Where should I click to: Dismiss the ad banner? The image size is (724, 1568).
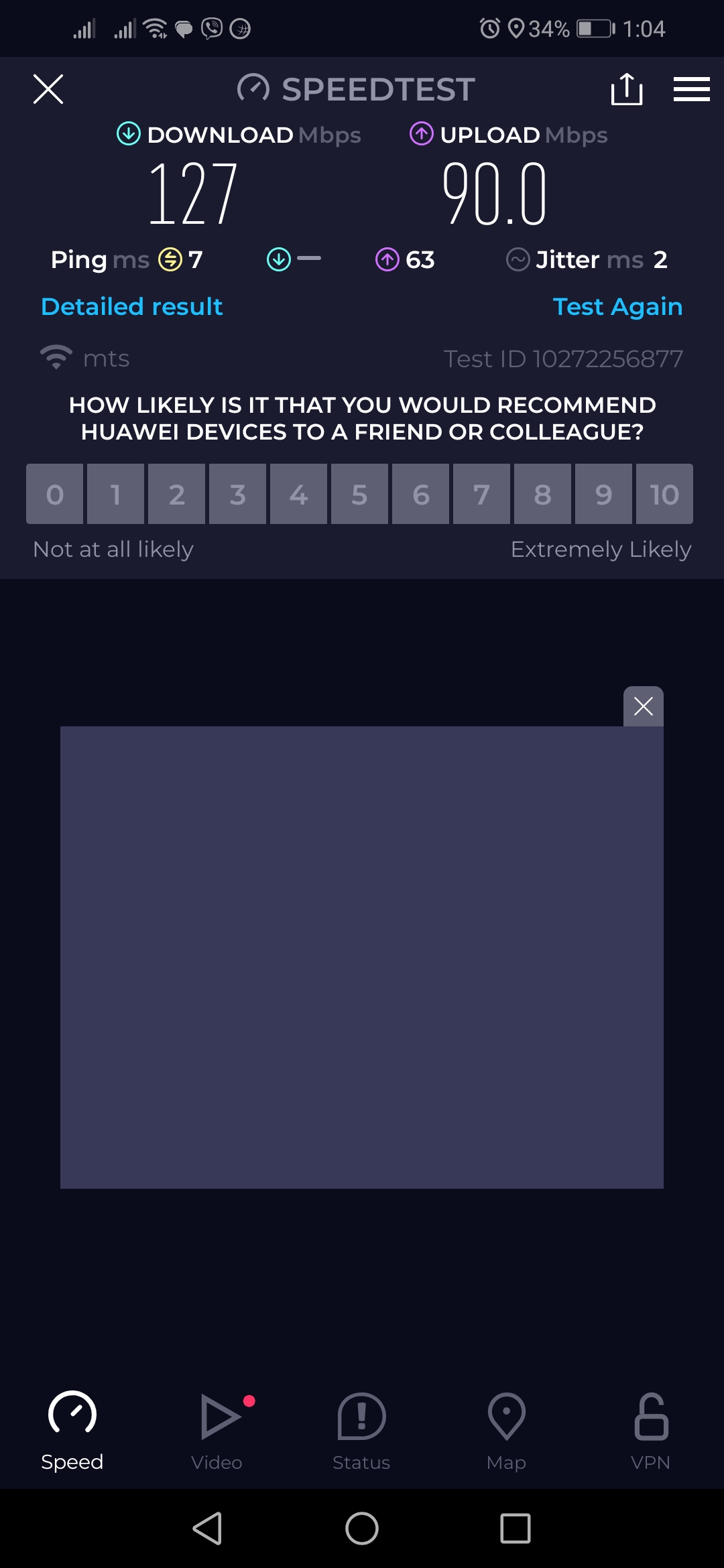(x=643, y=706)
